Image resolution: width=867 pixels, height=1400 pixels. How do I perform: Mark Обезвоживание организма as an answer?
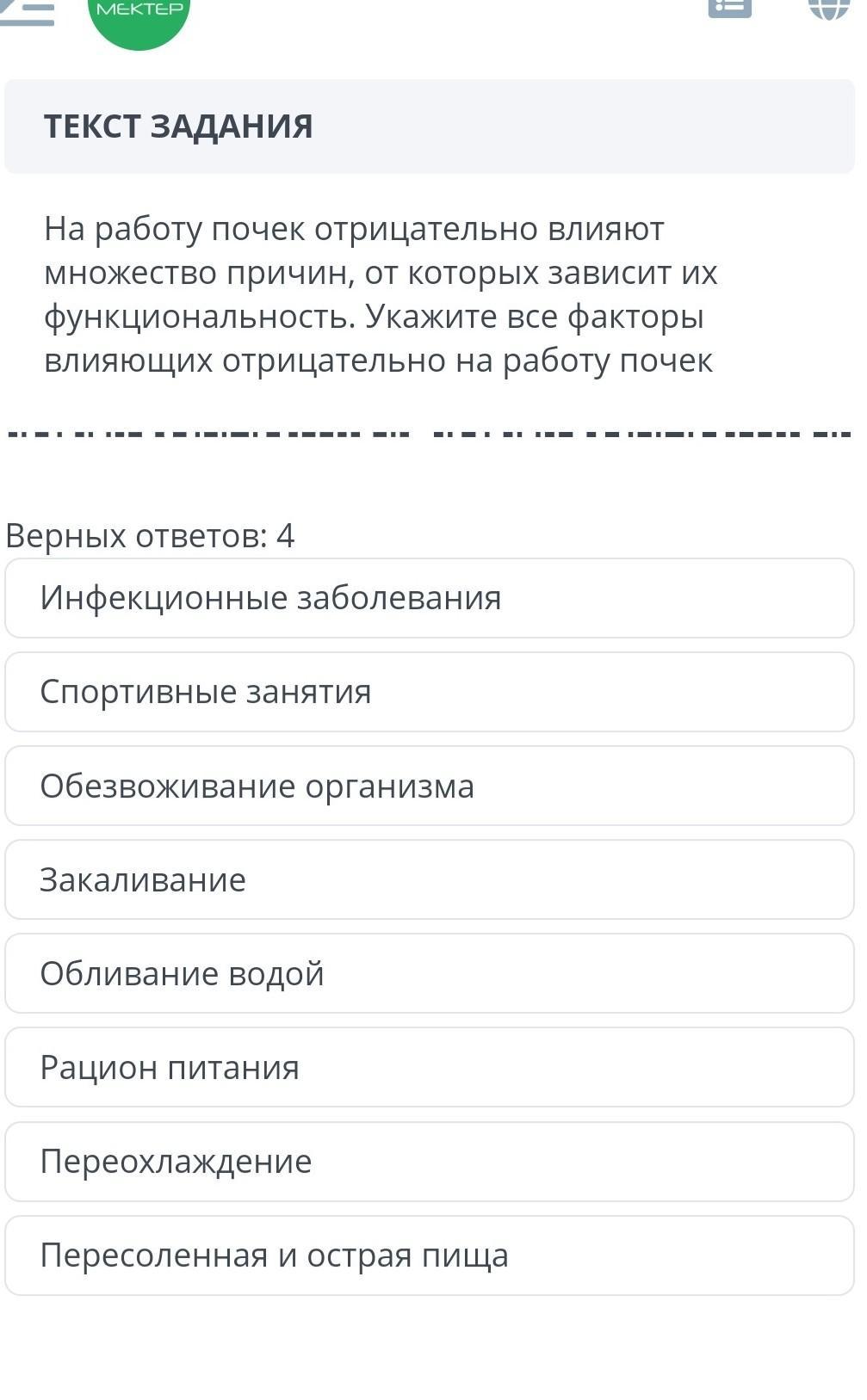[430, 786]
